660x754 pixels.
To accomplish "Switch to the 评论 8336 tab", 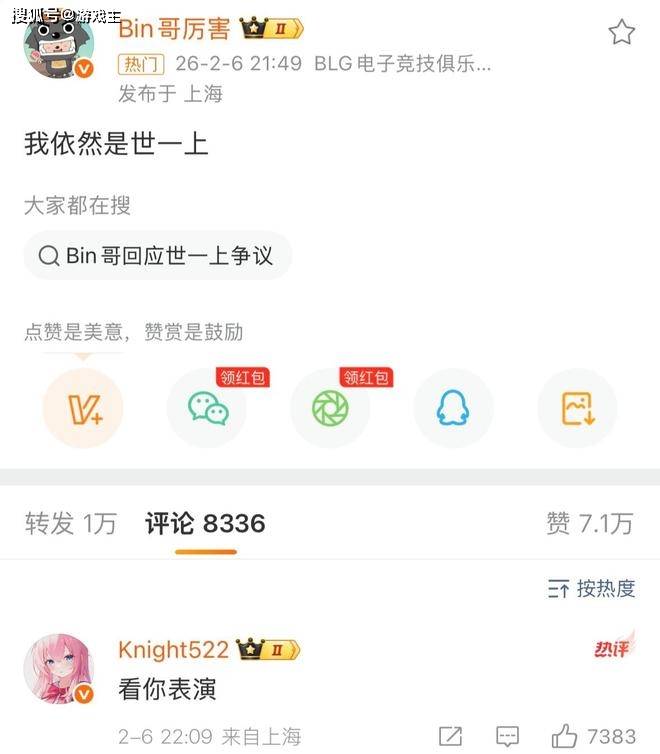I will pyautogui.click(x=205, y=523).
